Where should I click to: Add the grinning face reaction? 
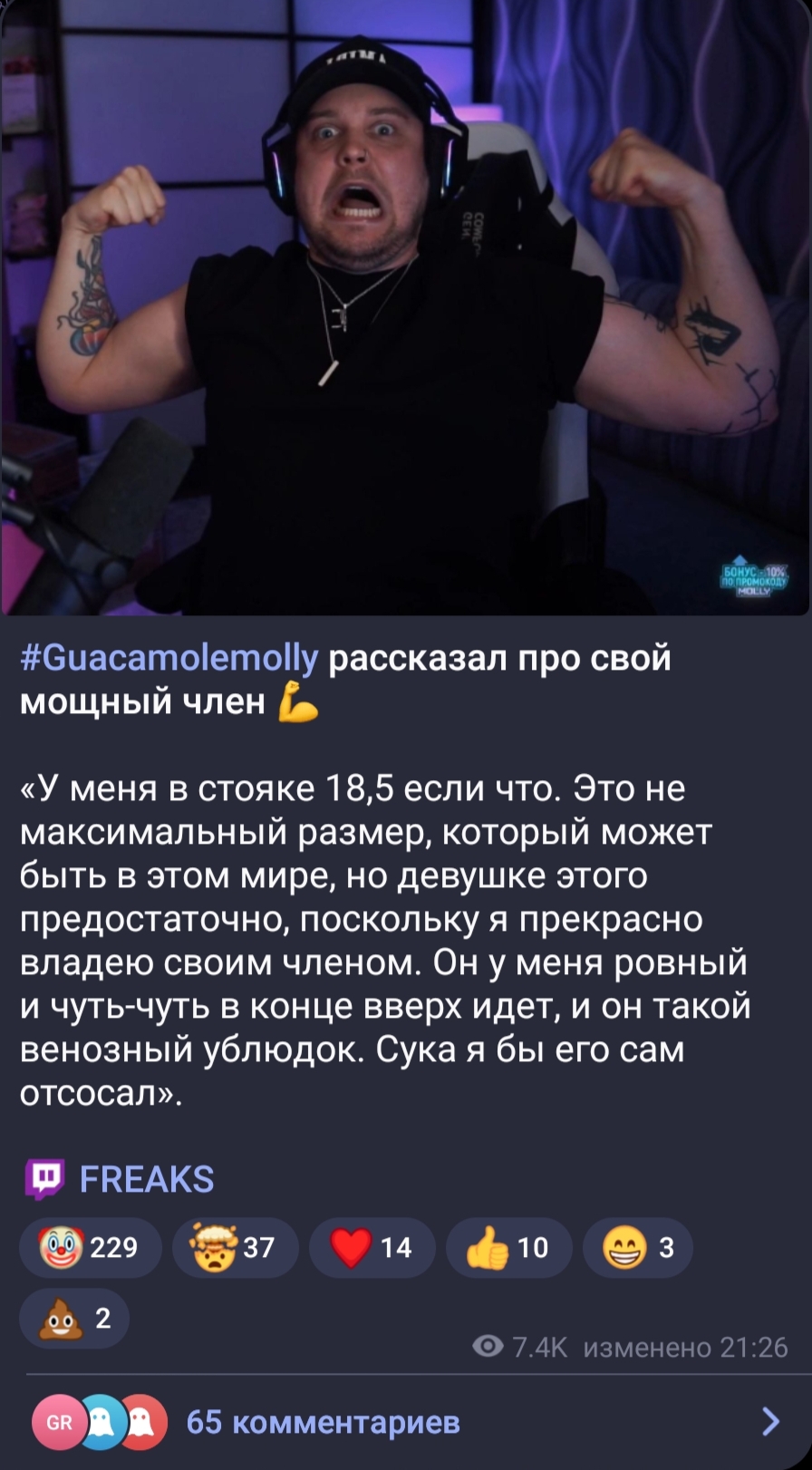(x=638, y=1248)
